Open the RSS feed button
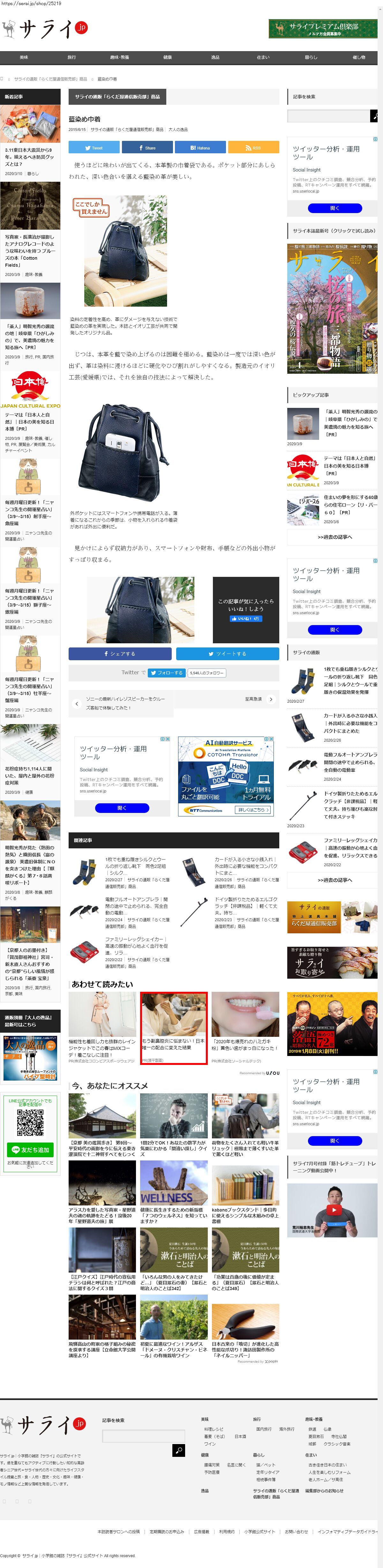Viewport: 383px width, 1568px height. 253,148
